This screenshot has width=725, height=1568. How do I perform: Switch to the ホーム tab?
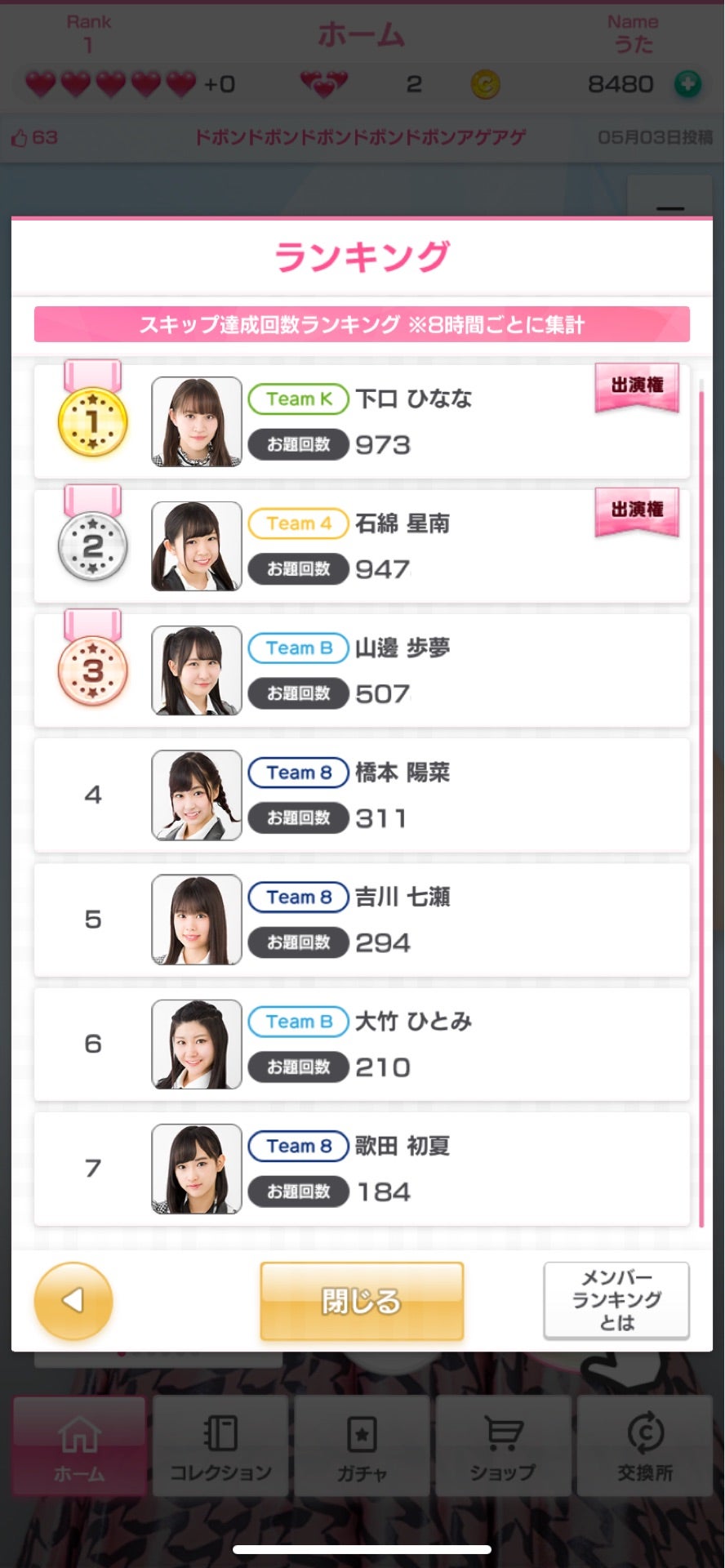pos(79,1447)
